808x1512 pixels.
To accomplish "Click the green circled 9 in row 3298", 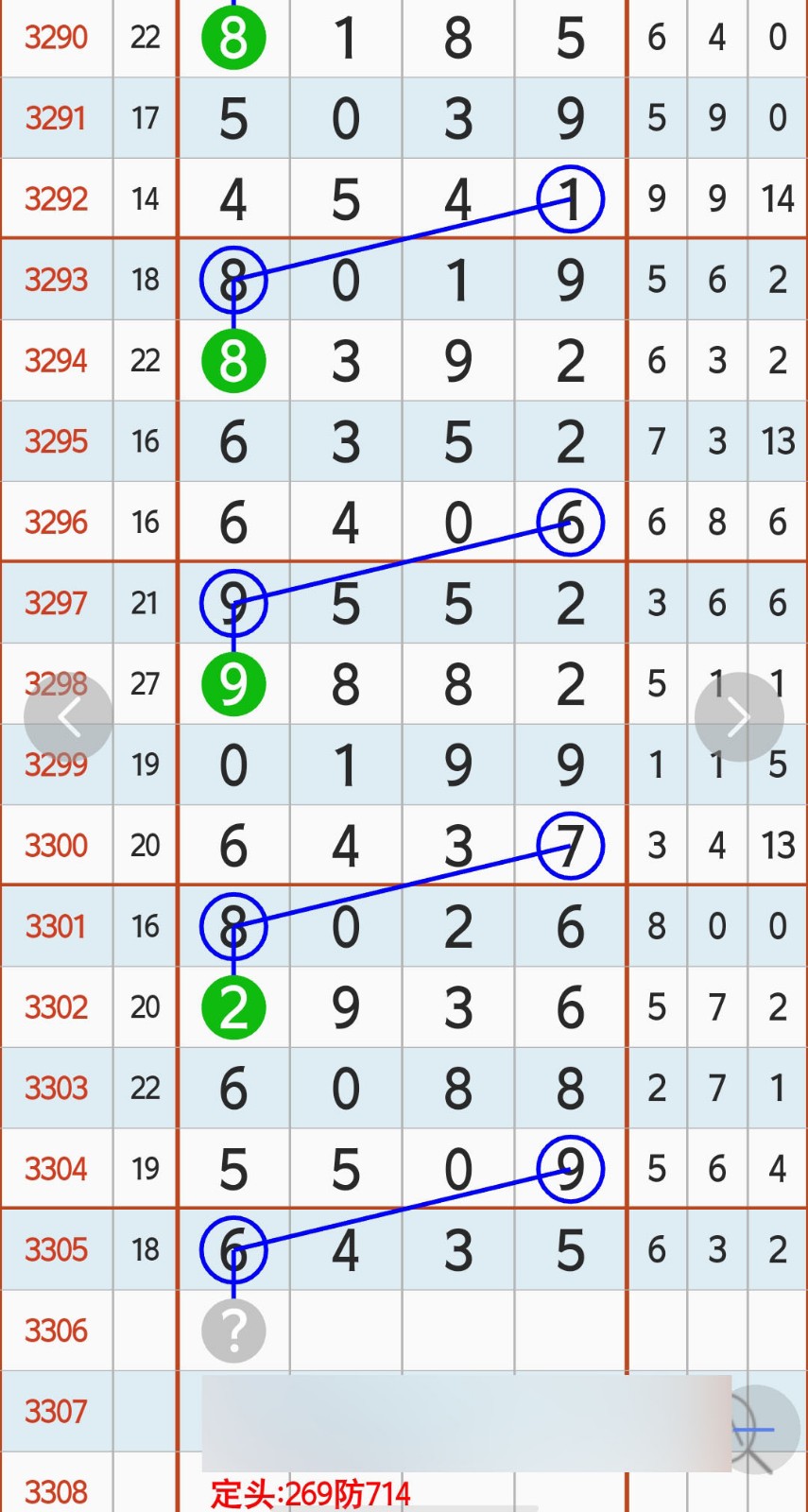I will pos(233,683).
